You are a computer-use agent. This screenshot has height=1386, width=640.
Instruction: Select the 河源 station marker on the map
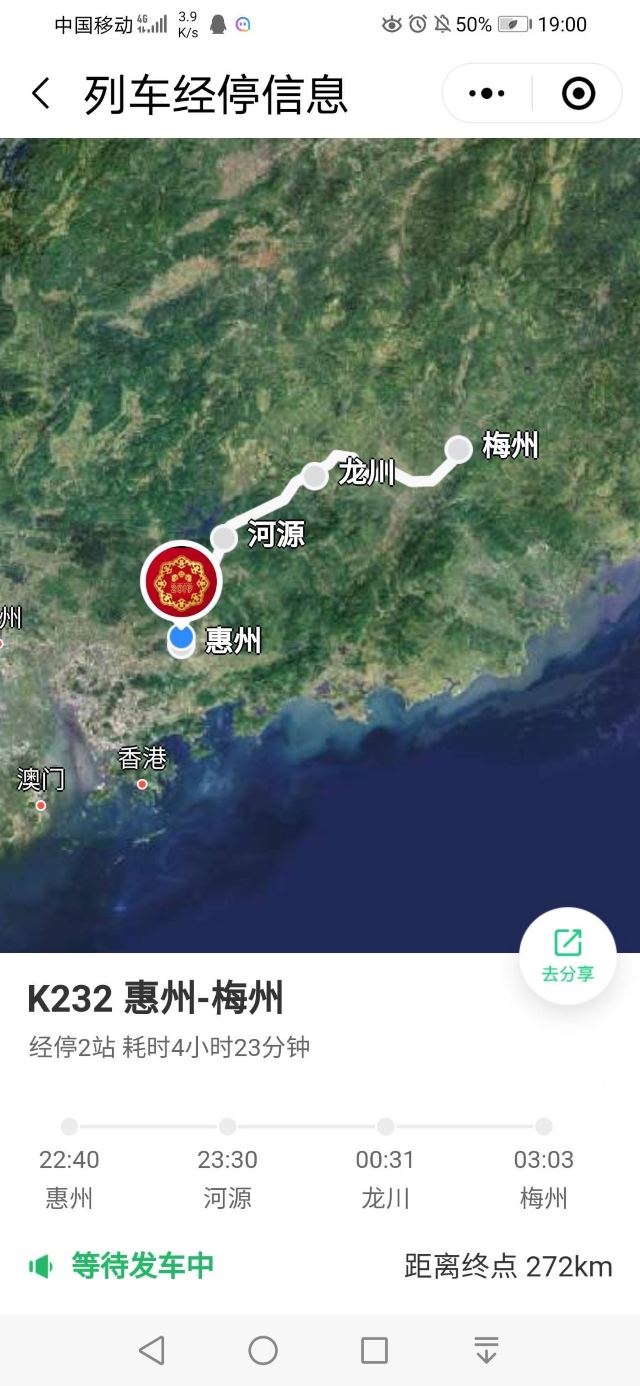224,538
